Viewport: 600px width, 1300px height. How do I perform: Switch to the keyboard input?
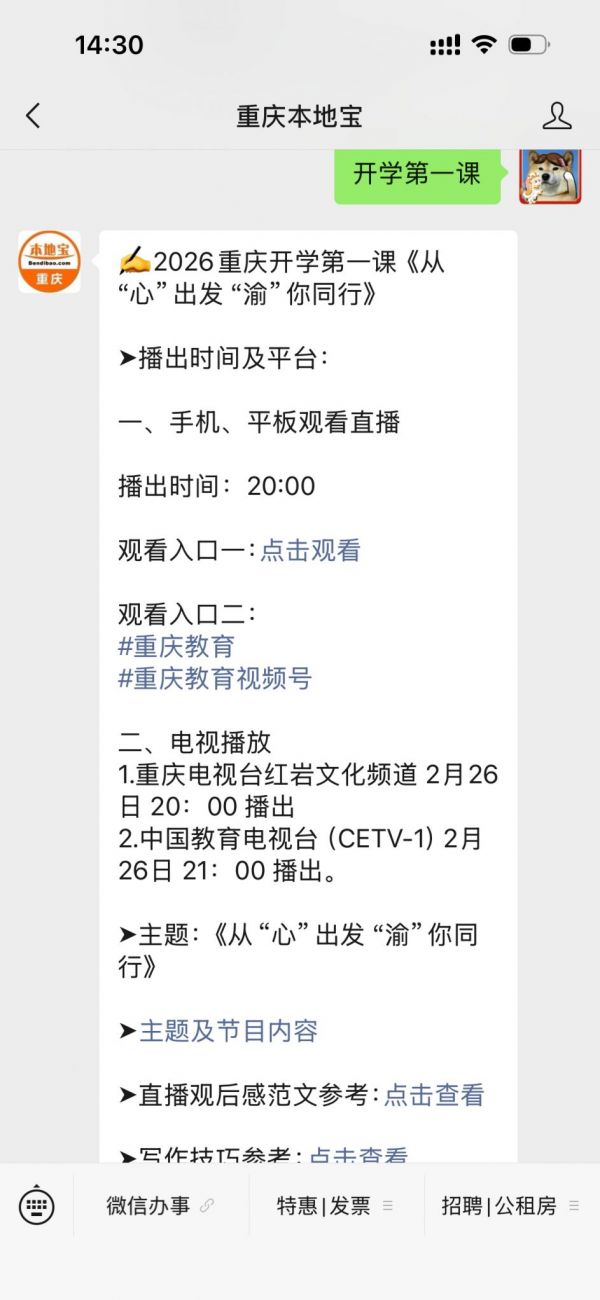(x=37, y=1206)
